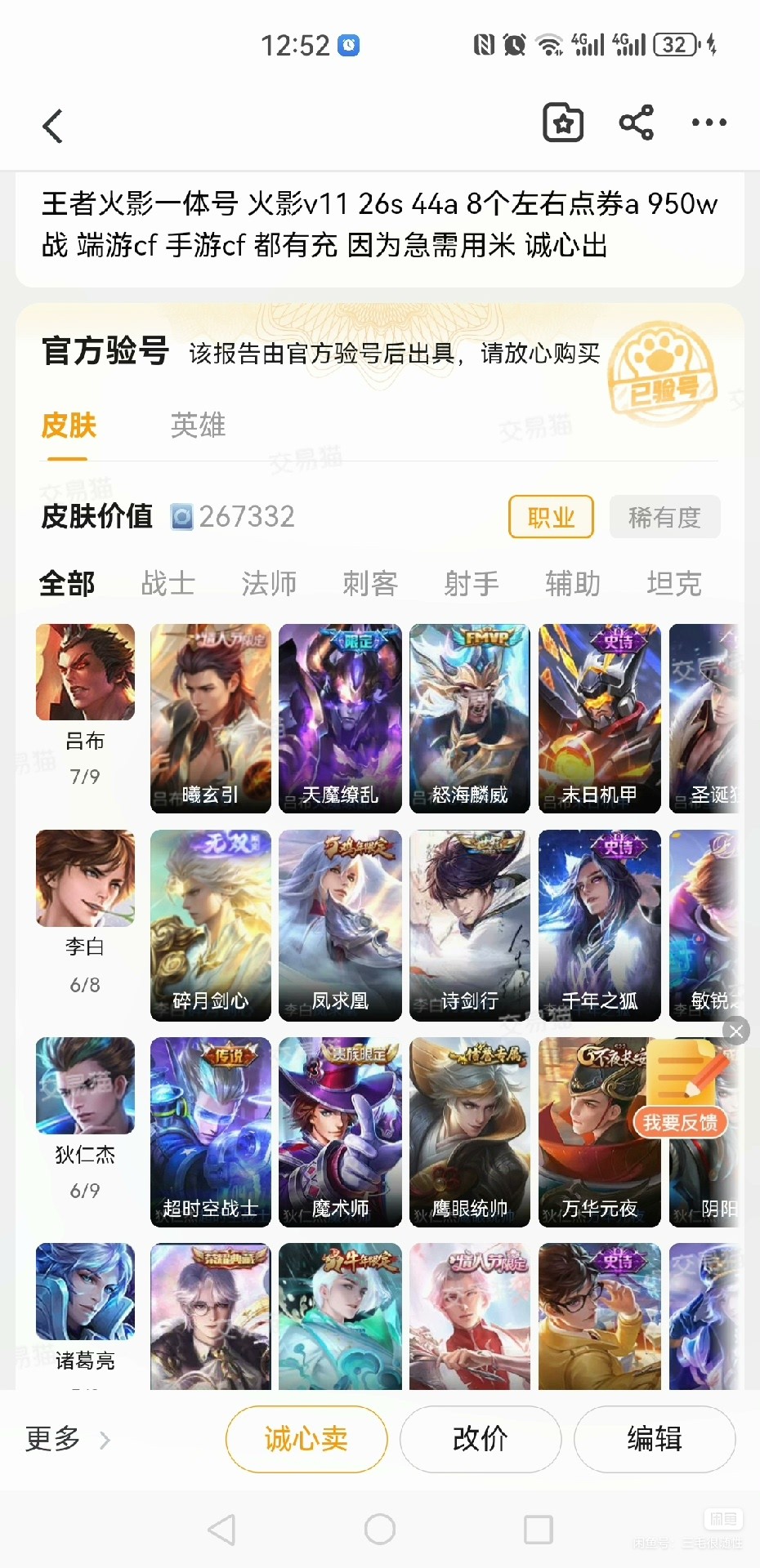Share this account listing
Viewport: 760px width, 1568px height.
point(637,122)
